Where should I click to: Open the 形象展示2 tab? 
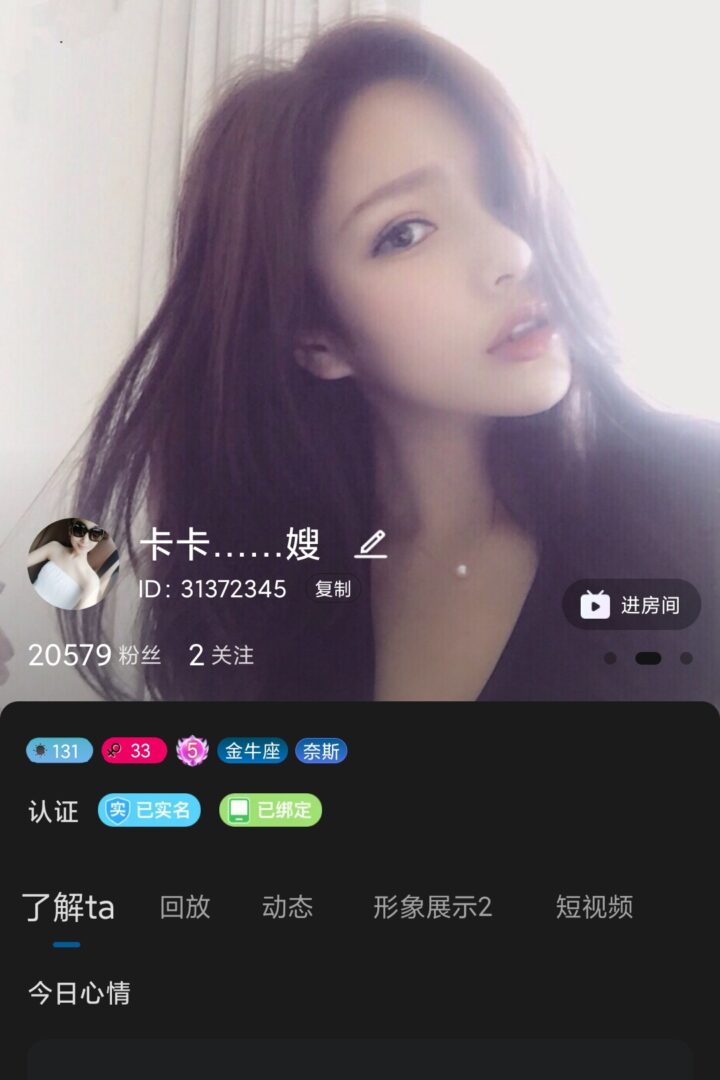(x=432, y=907)
